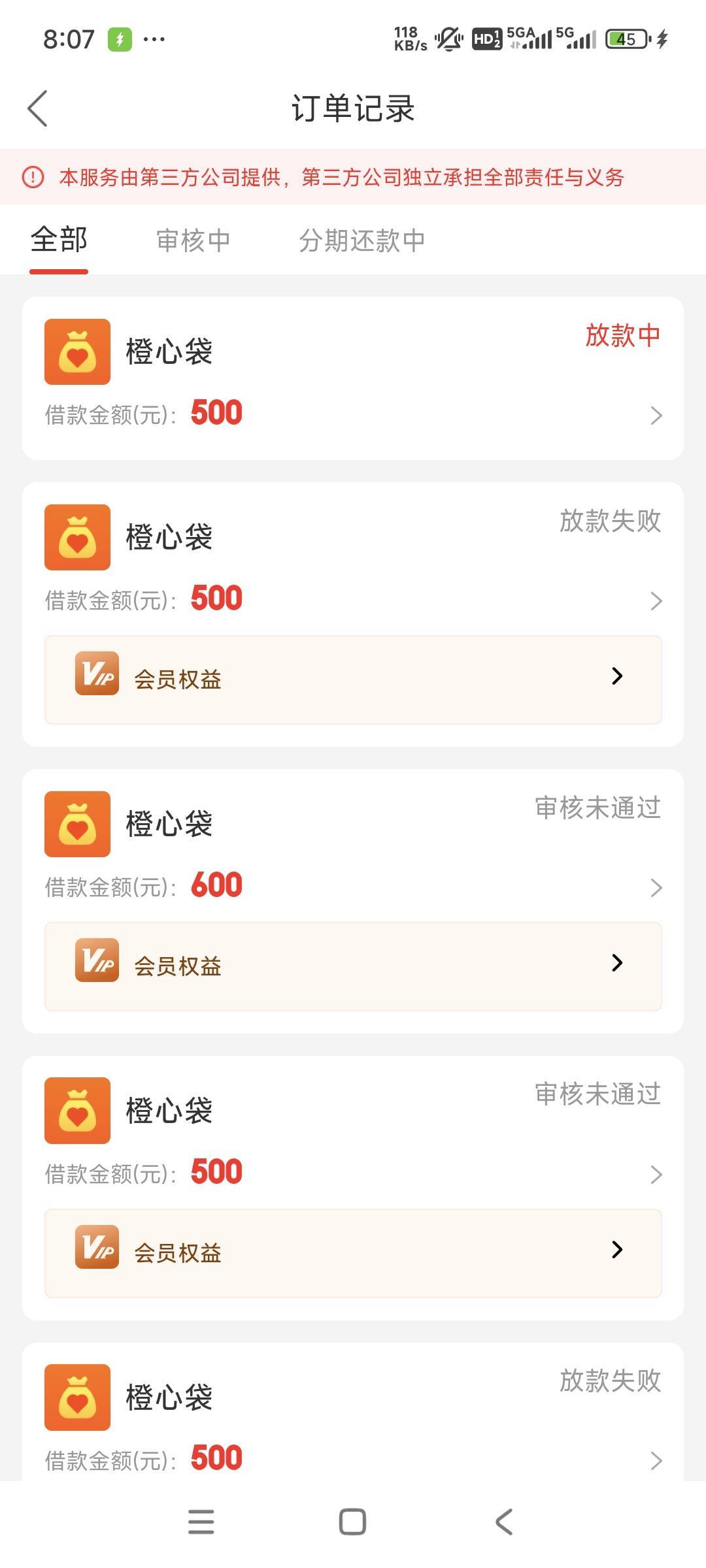The height and width of the screenshot is (1568, 706).
Task: Switch to the 审核中 tab
Action: point(193,240)
